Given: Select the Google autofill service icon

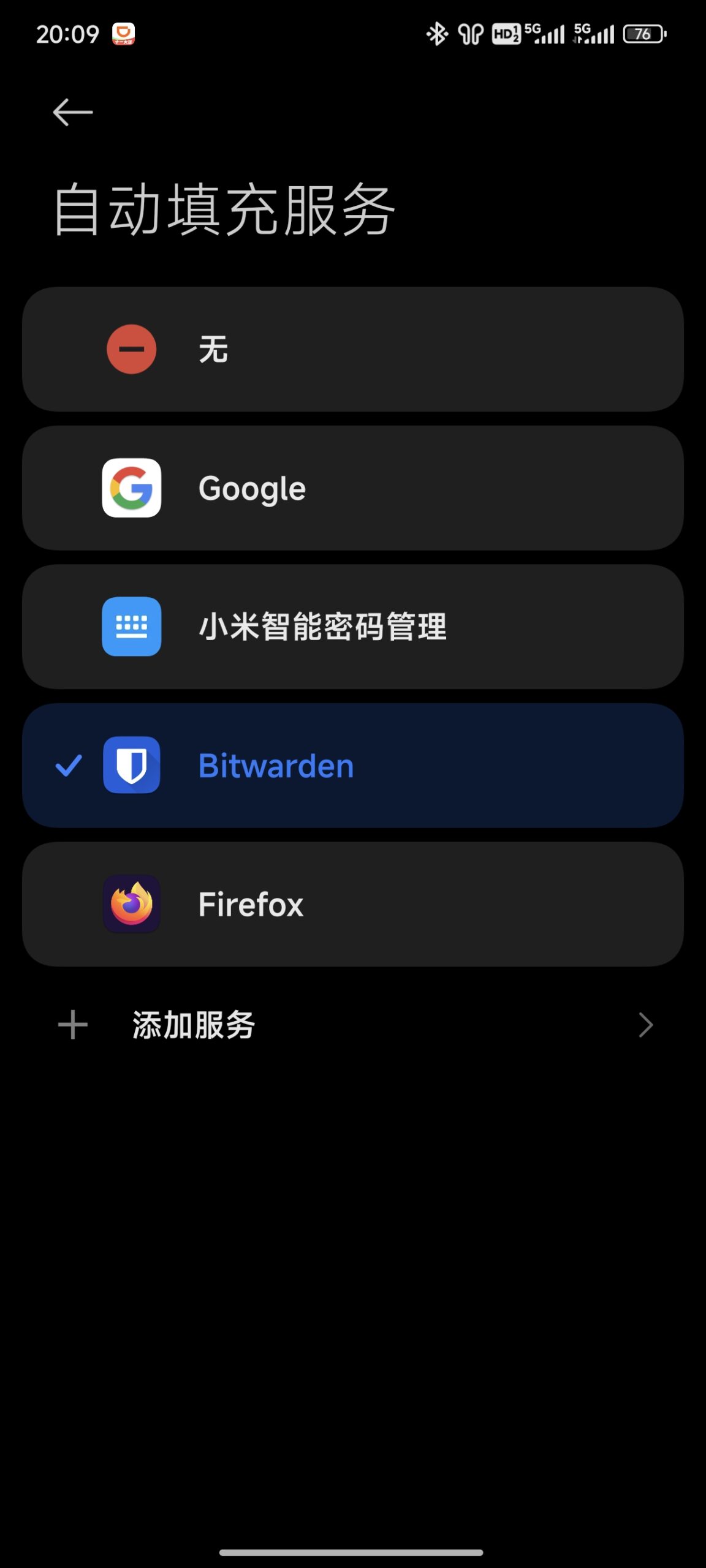Looking at the screenshot, I should (132, 488).
